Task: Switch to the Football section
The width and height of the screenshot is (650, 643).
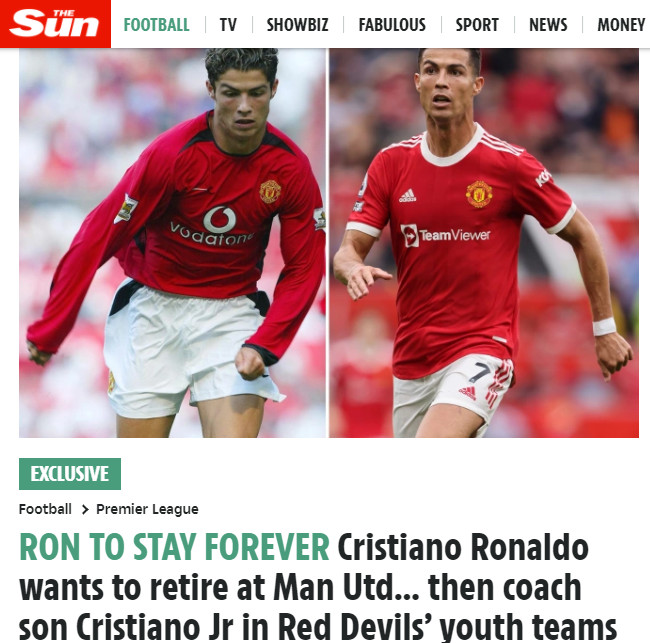Action: pyautogui.click(x=156, y=25)
